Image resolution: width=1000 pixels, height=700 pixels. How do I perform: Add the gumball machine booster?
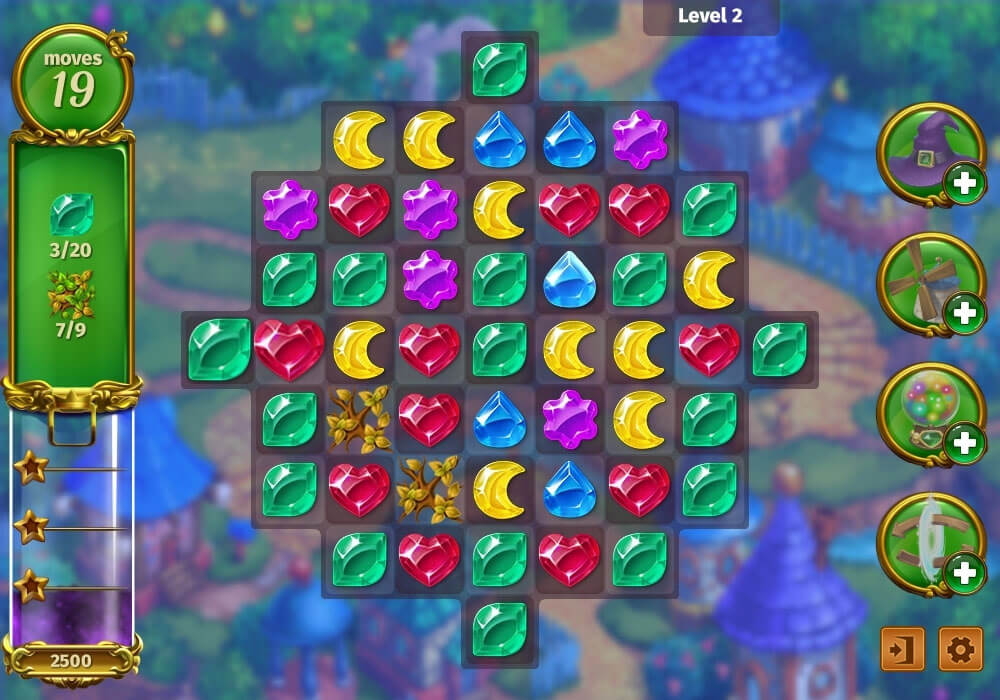click(x=964, y=443)
